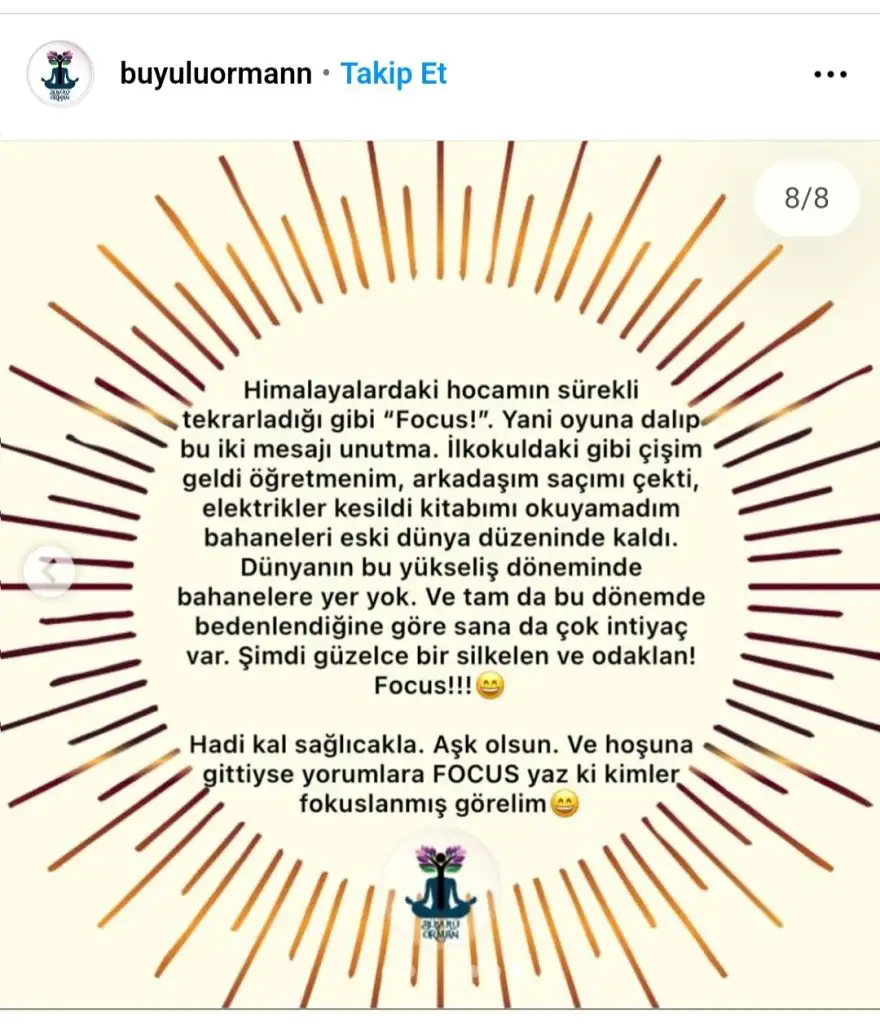Viewport: 880px width, 1024px height.
Task: Open the post's three-dot options menu
Action: point(830,75)
